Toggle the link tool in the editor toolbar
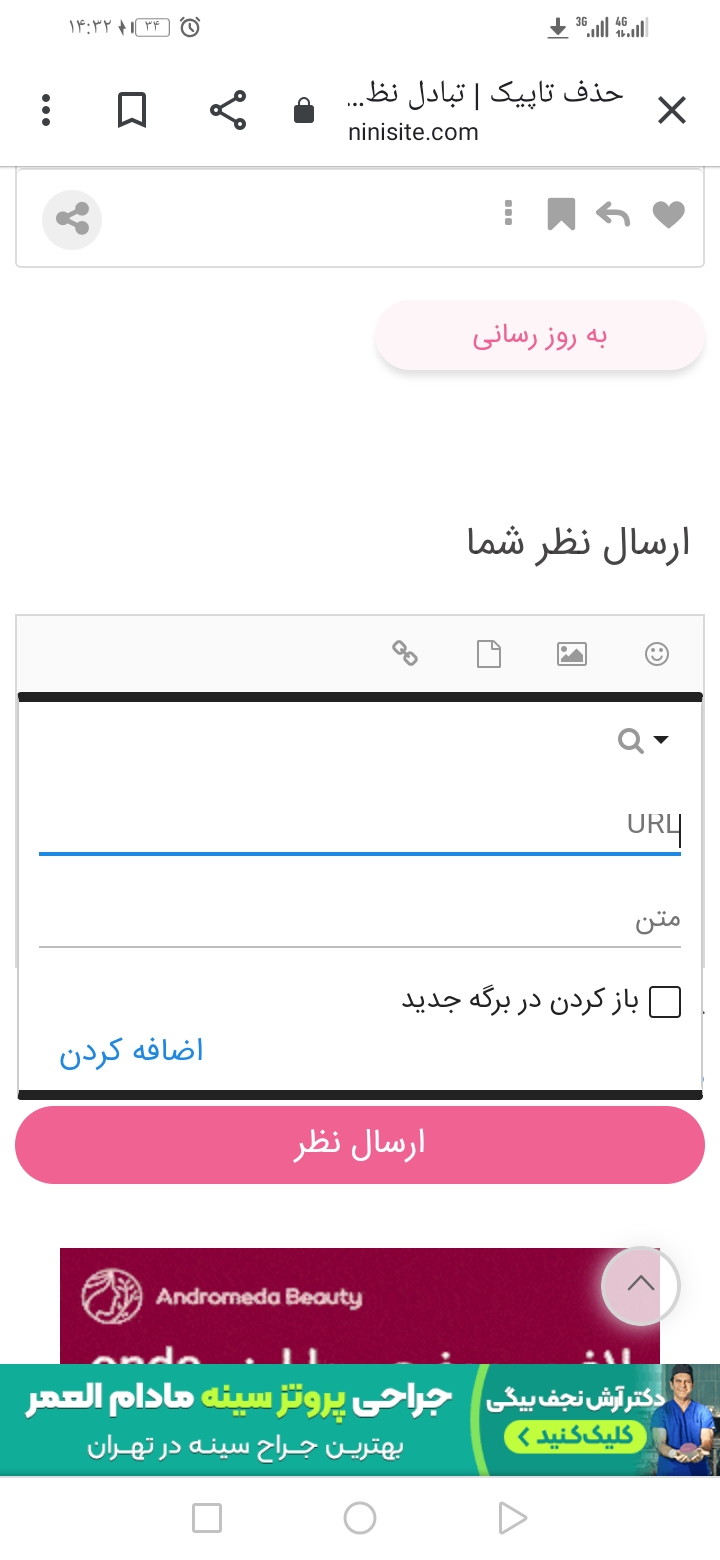This screenshot has height=1560, width=720. click(x=404, y=654)
